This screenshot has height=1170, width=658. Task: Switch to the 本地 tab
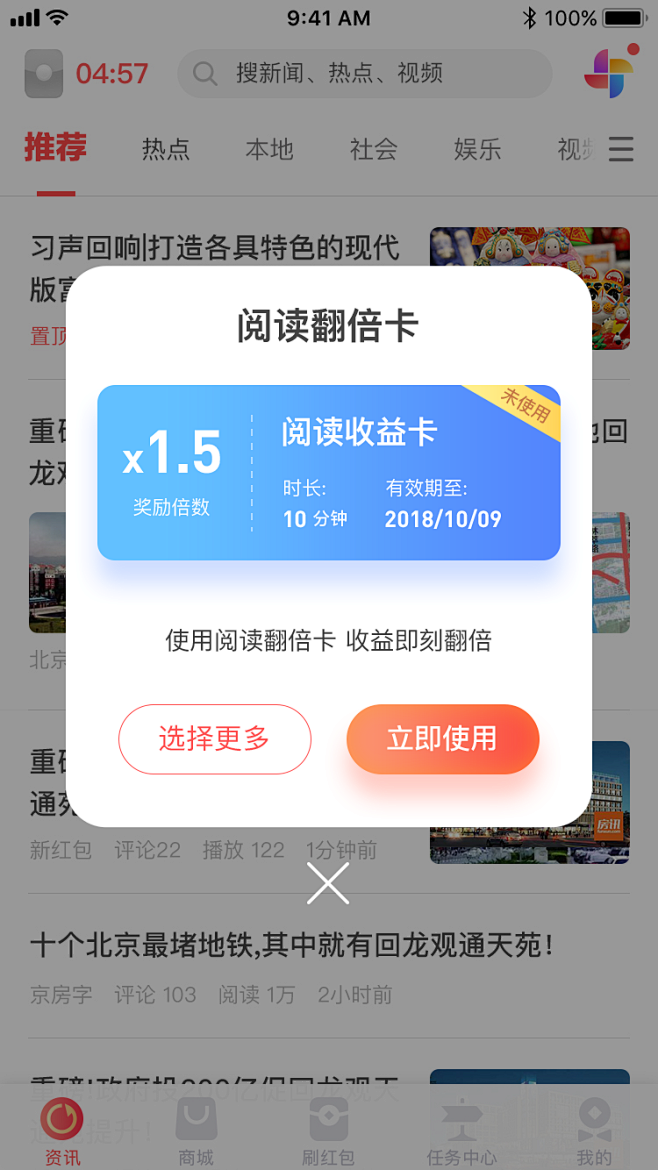pyautogui.click(x=270, y=150)
